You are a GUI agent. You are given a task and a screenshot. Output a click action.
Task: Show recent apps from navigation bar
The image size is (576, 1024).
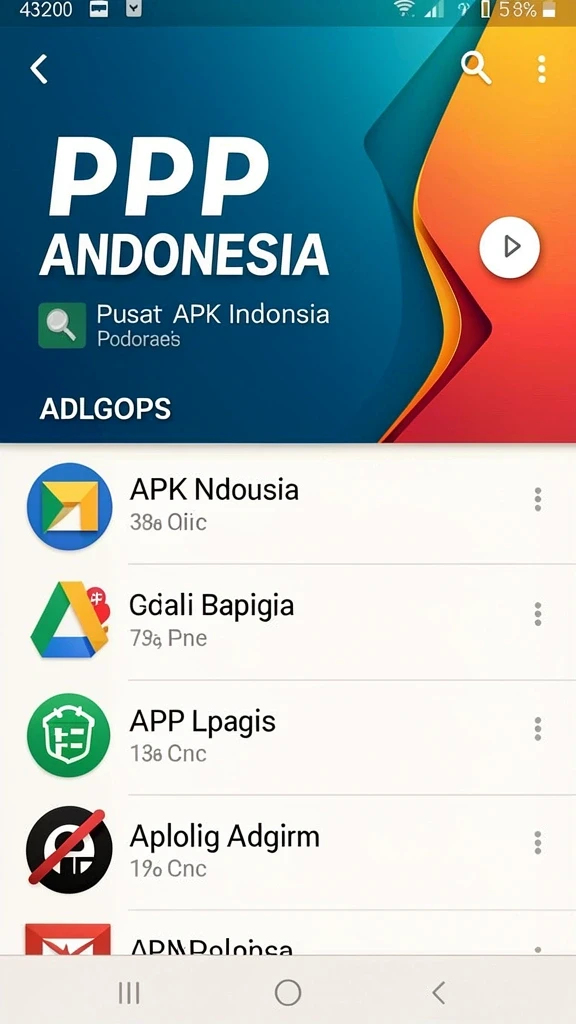coord(129,993)
